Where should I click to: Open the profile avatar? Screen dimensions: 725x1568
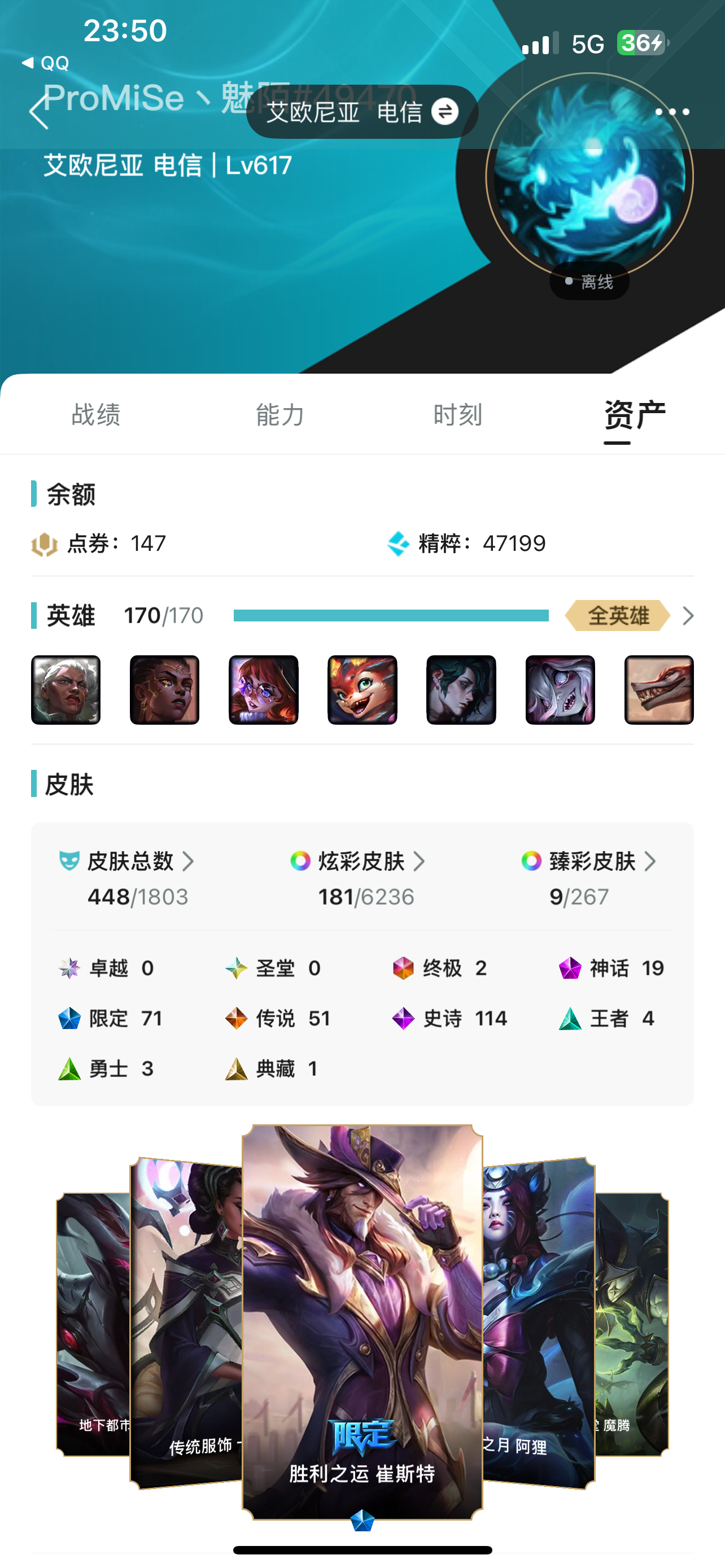(x=589, y=177)
